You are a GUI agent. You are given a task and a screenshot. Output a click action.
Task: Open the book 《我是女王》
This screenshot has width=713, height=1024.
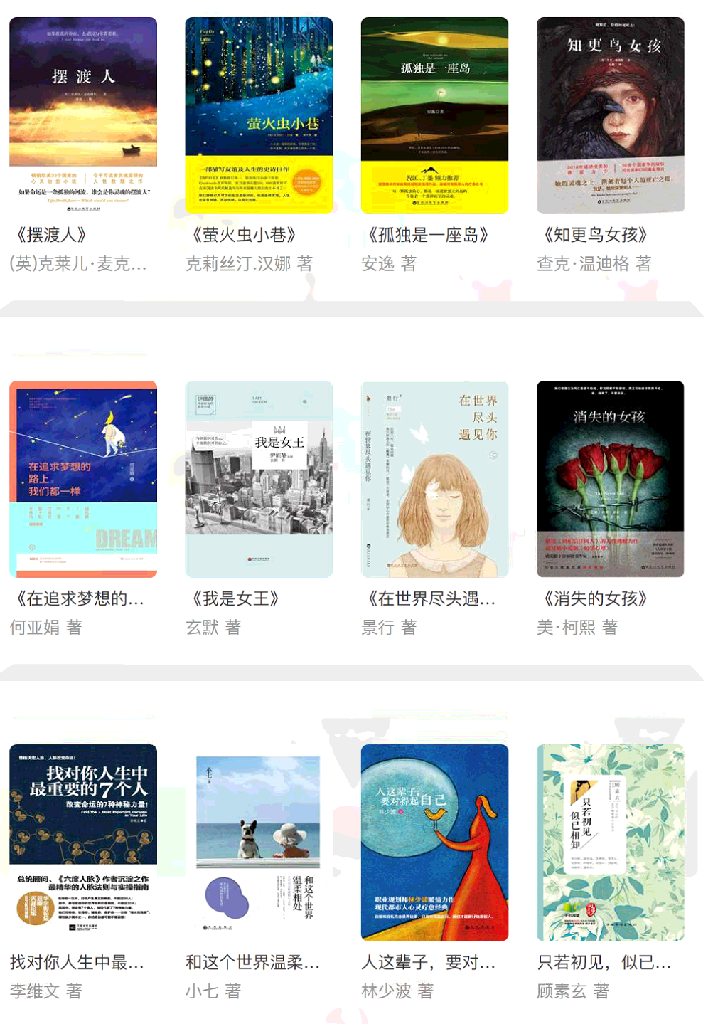(x=259, y=479)
